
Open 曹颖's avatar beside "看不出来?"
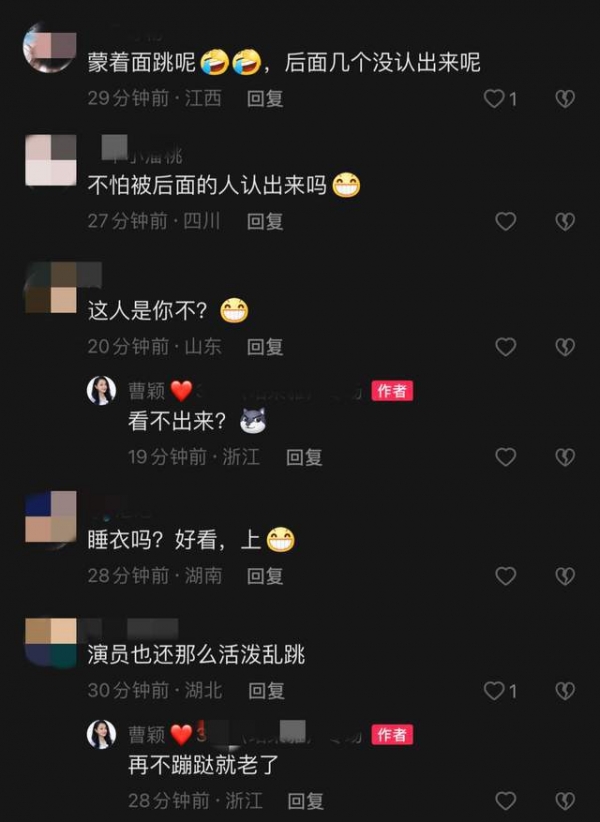[x=101, y=391]
